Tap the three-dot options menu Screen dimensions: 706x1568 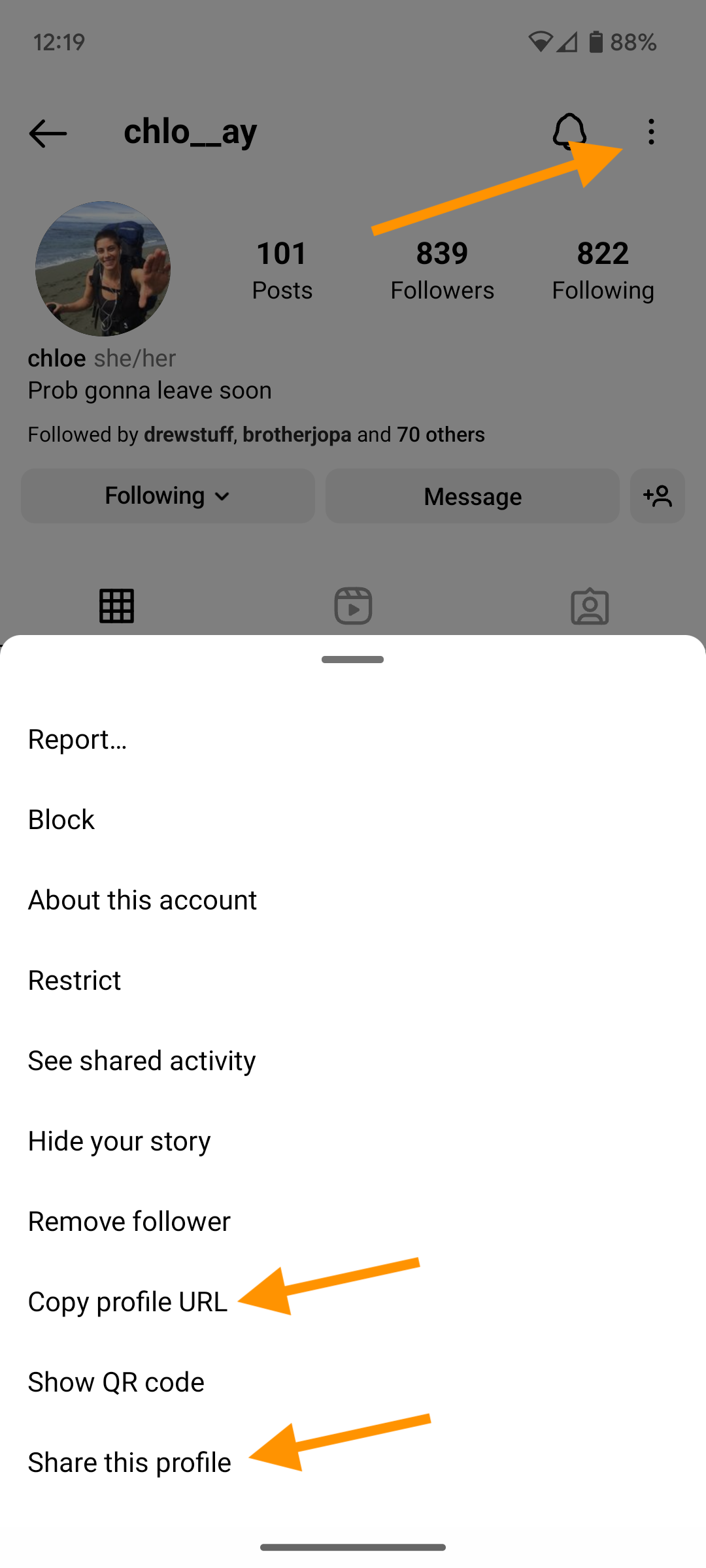(x=651, y=131)
